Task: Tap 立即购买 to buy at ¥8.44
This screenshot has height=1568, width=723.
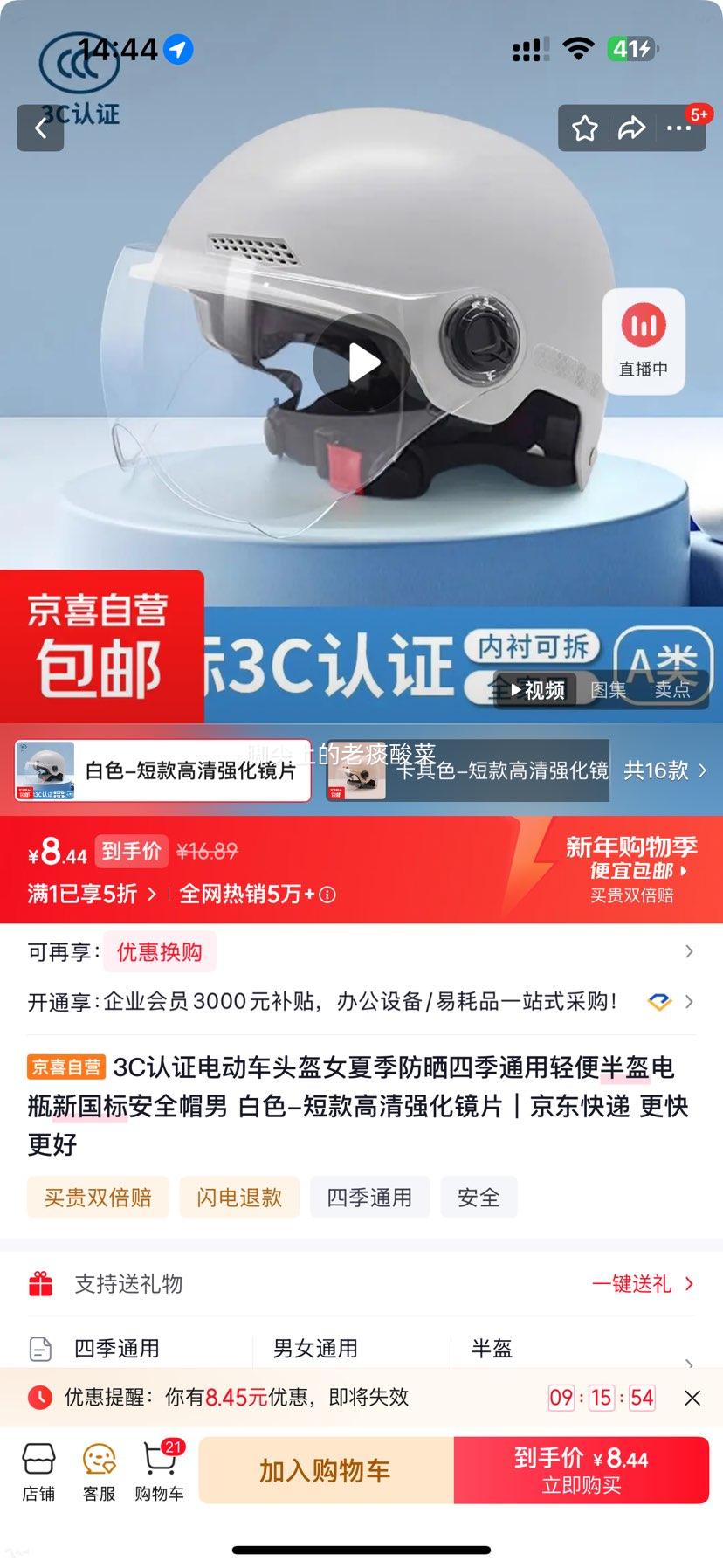Action: (x=582, y=1470)
